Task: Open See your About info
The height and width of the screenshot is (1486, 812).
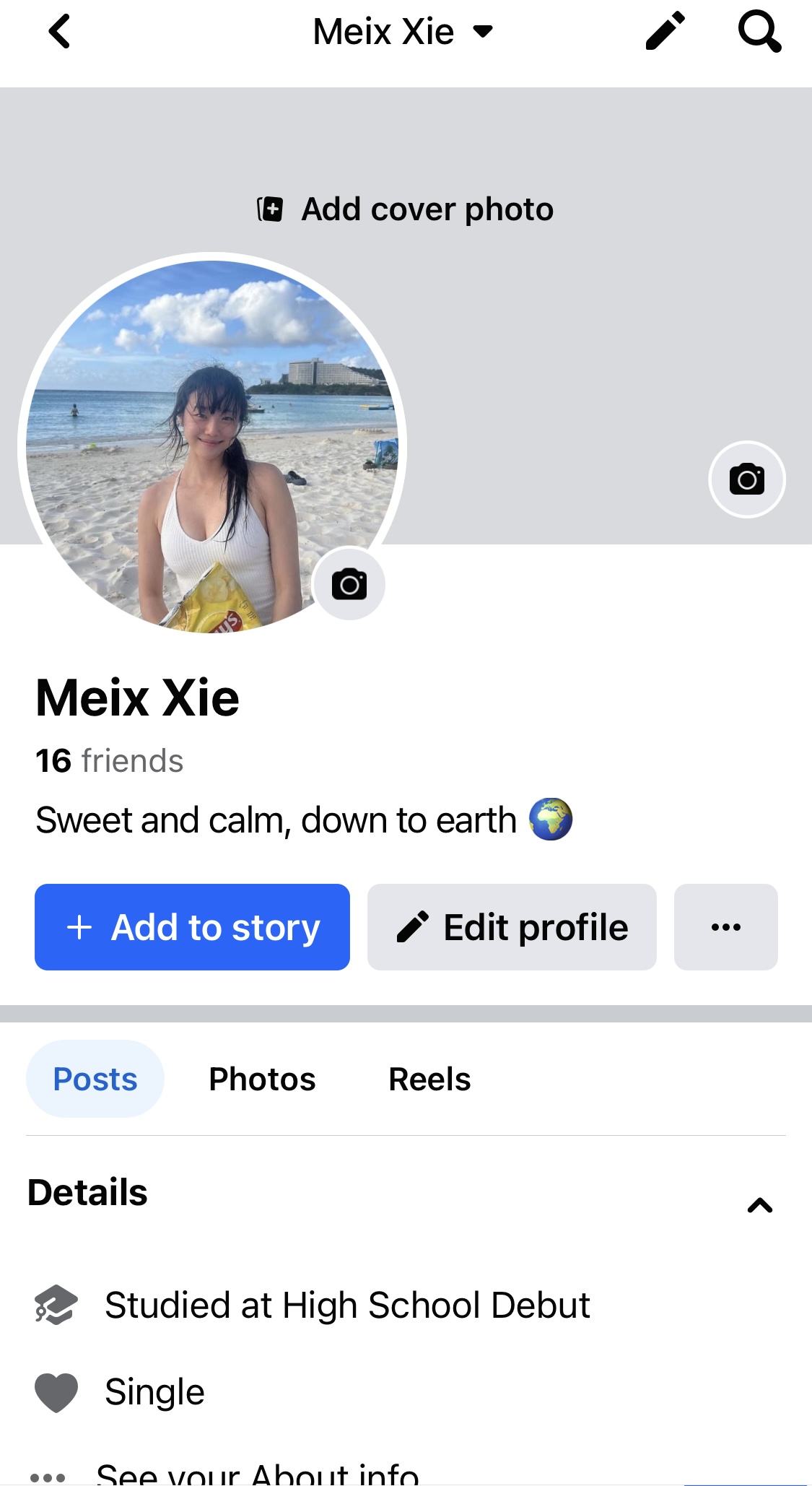Action: pos(258,1473)
